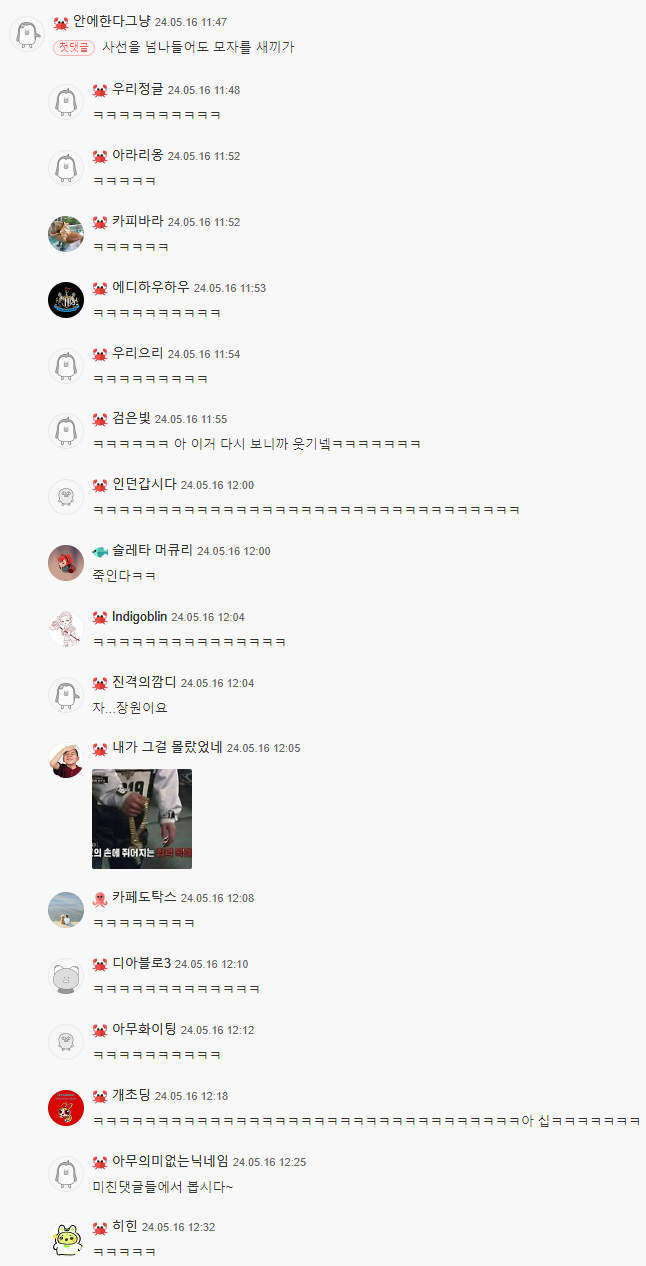
Task: Tap the nickname 카페도탁스
Action: 144,897
